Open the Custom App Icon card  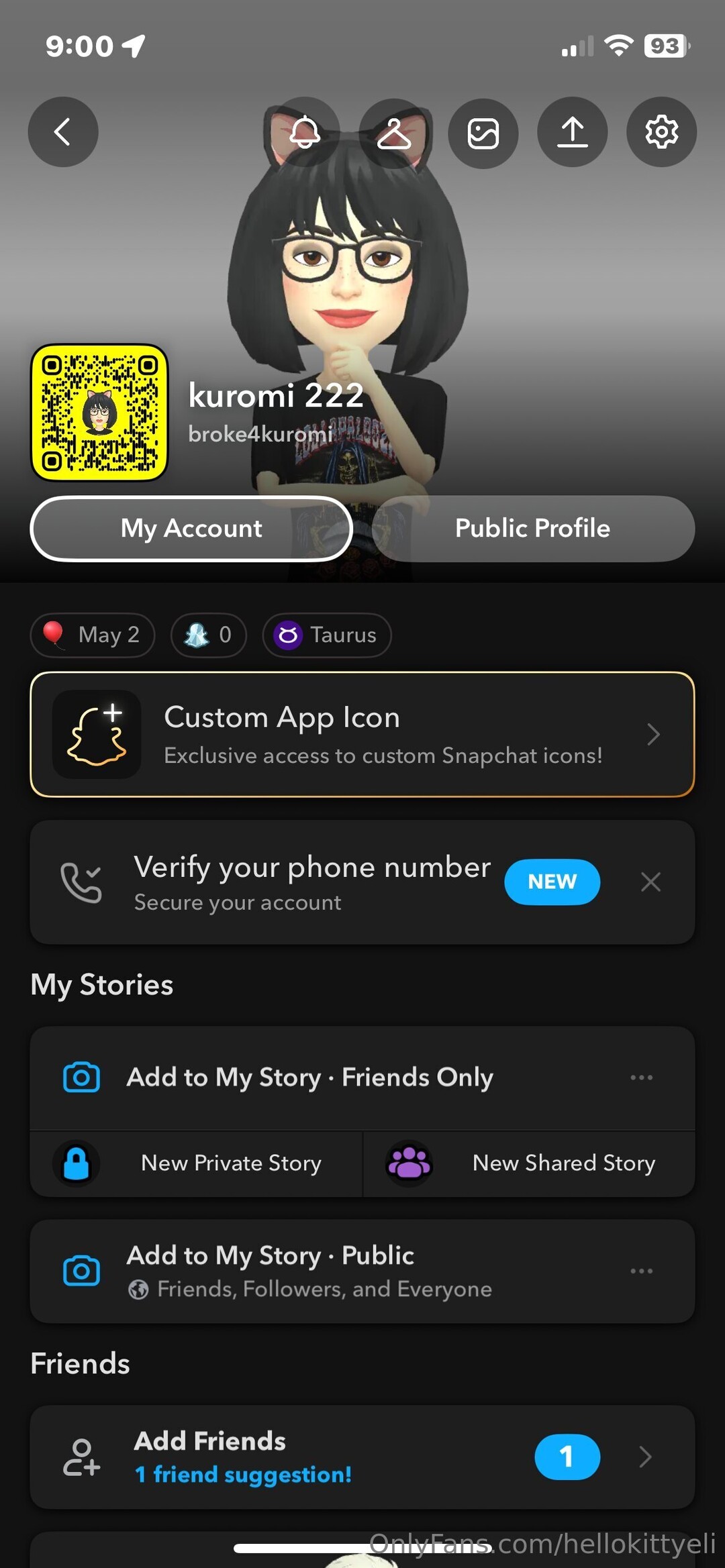pyautogui.click(x=362, y=735)
